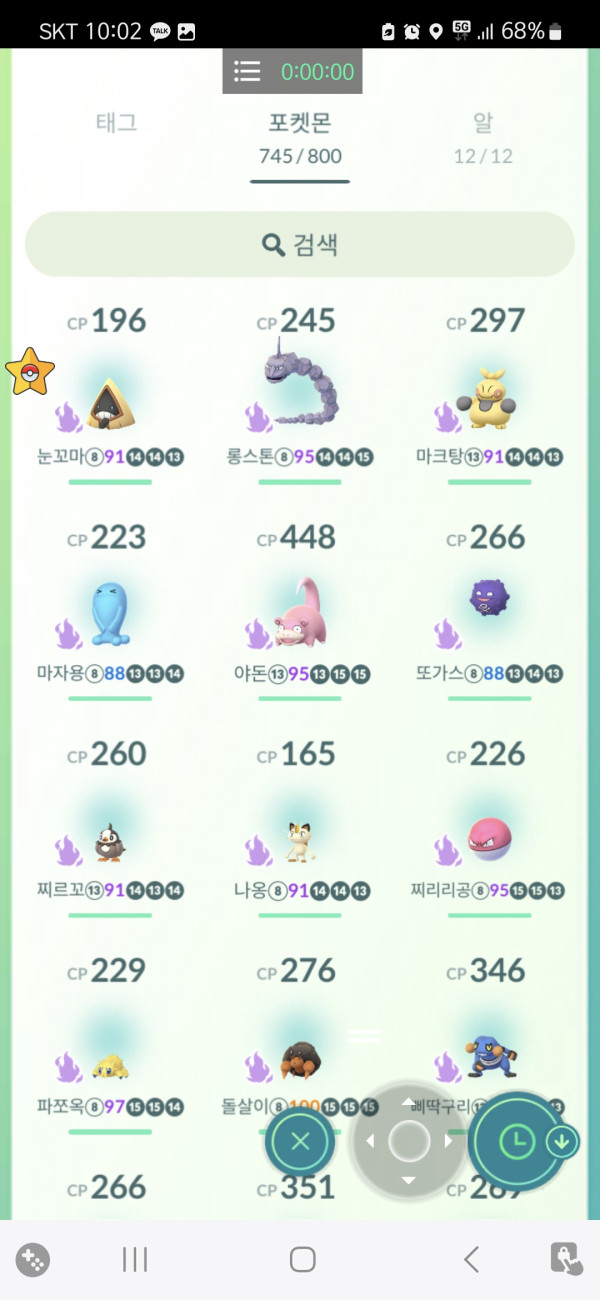Tap the clock overlay button
600x1300 pixels.
tap(517, 1141)
